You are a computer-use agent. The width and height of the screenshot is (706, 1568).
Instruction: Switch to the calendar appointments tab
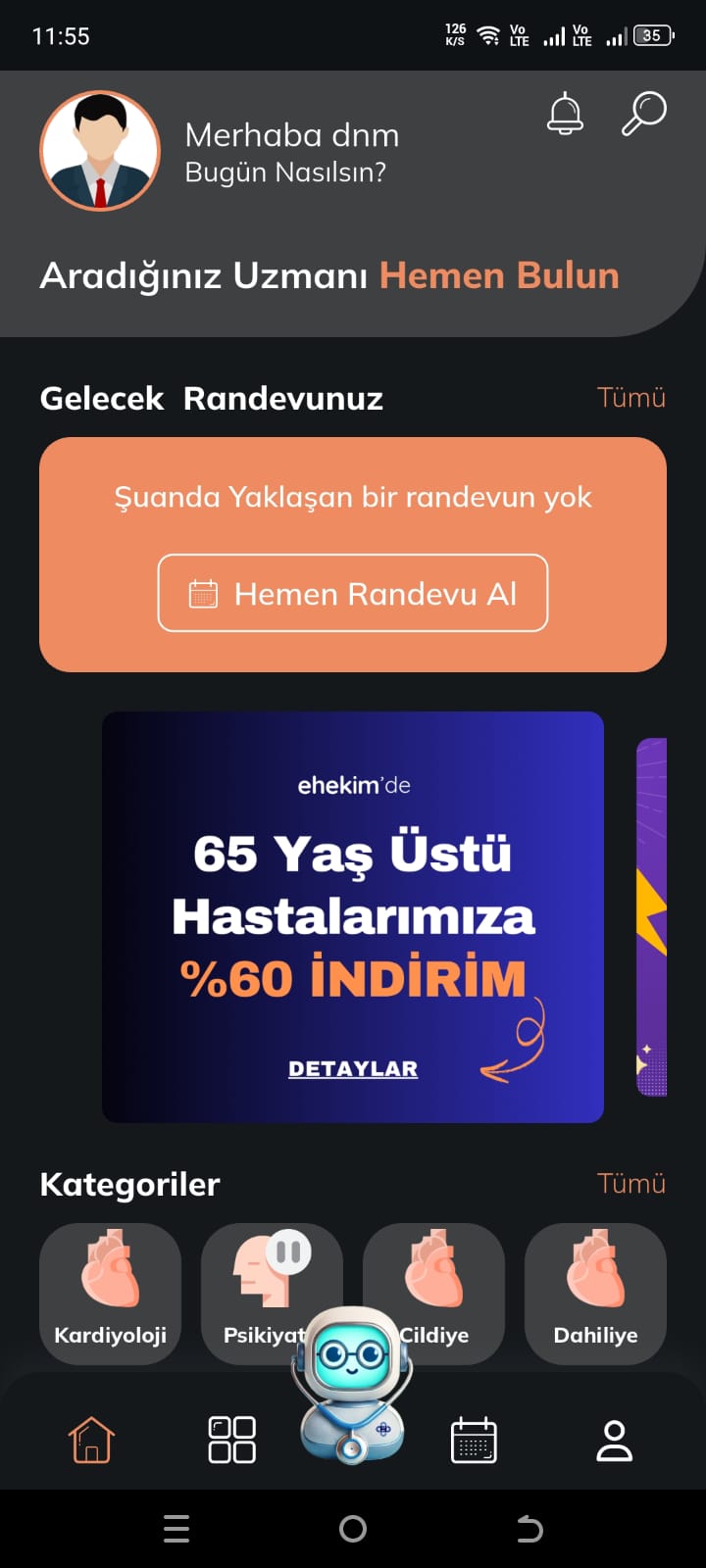click(x=474, y=1440)
